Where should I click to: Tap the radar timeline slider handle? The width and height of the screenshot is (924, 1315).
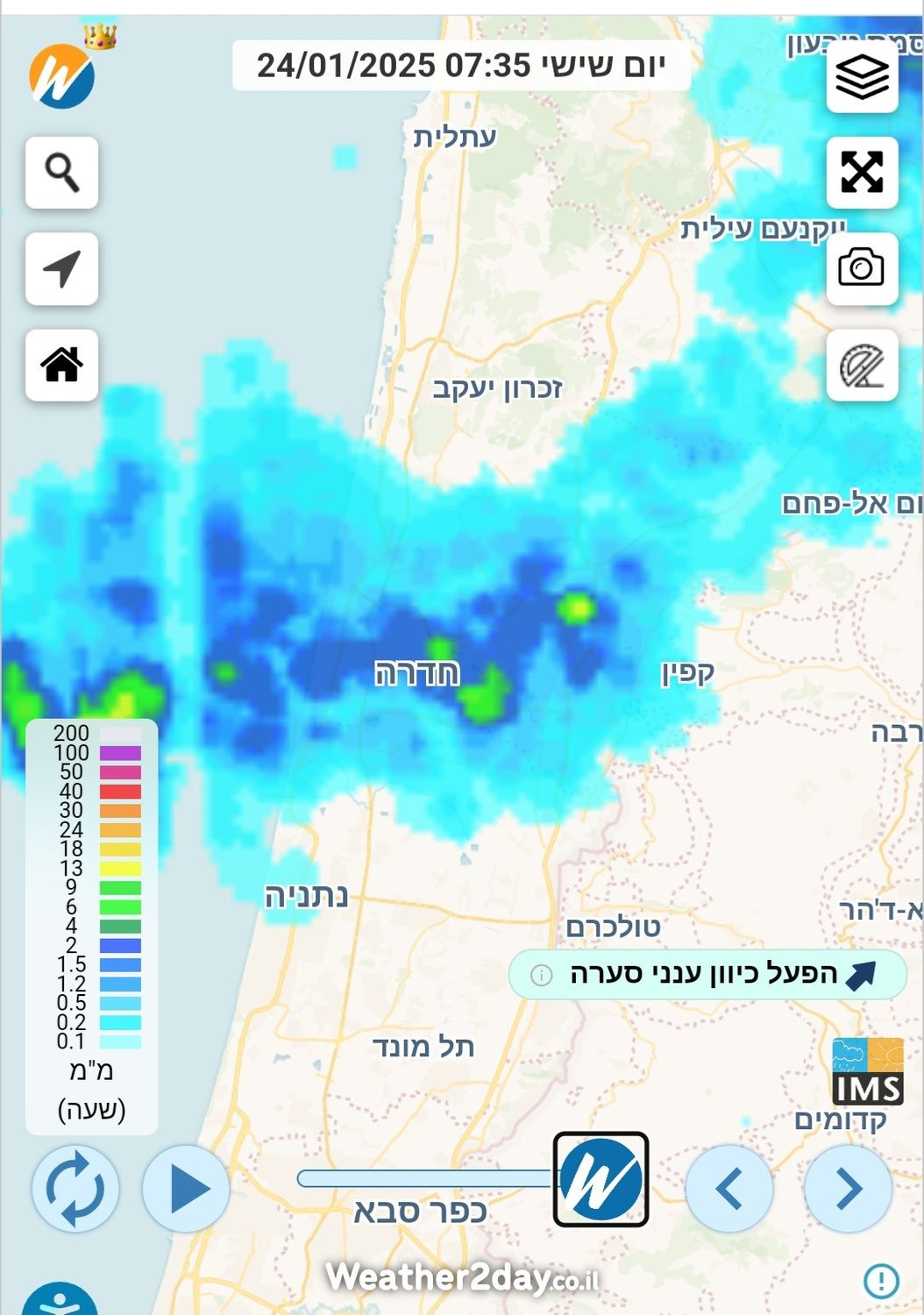point(601,1179)
